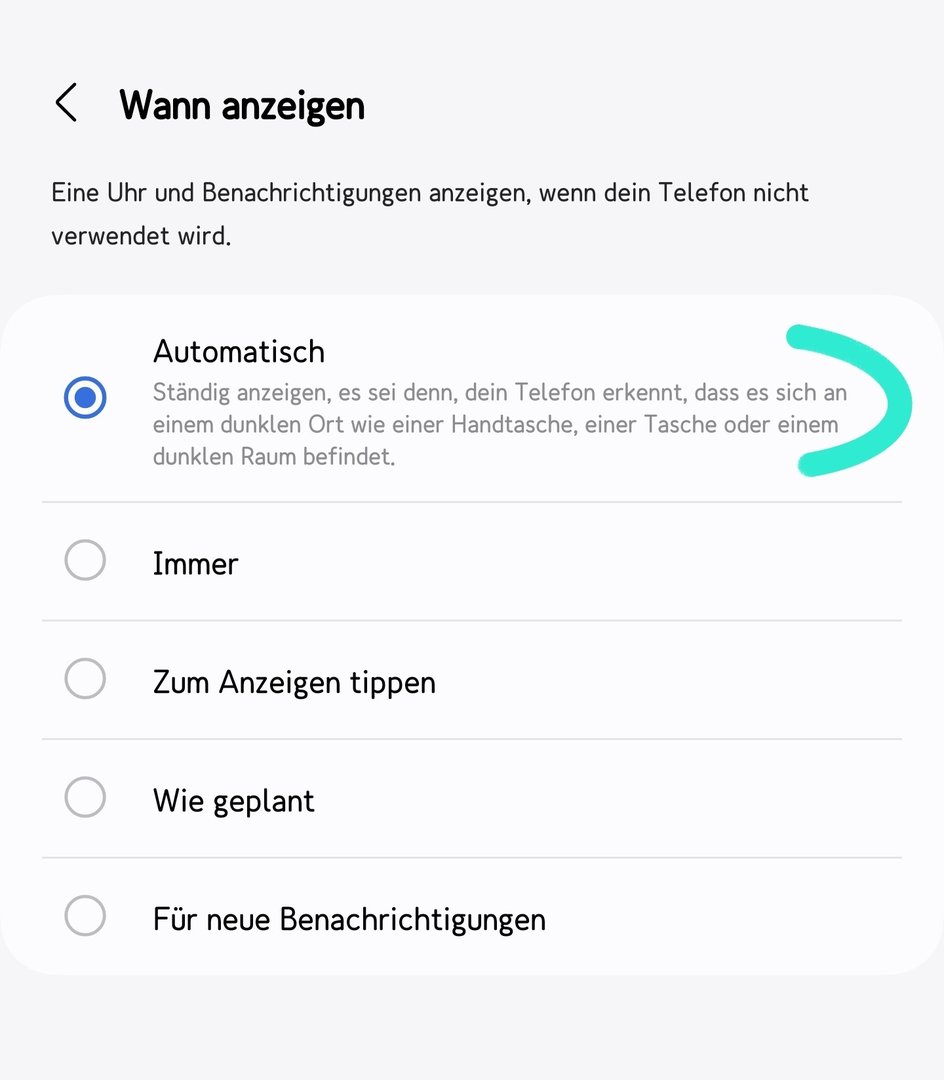This screenshot has height=1080, width=944.
Task: Select Zum Anzeigen tippen
Action: [85, 680]
